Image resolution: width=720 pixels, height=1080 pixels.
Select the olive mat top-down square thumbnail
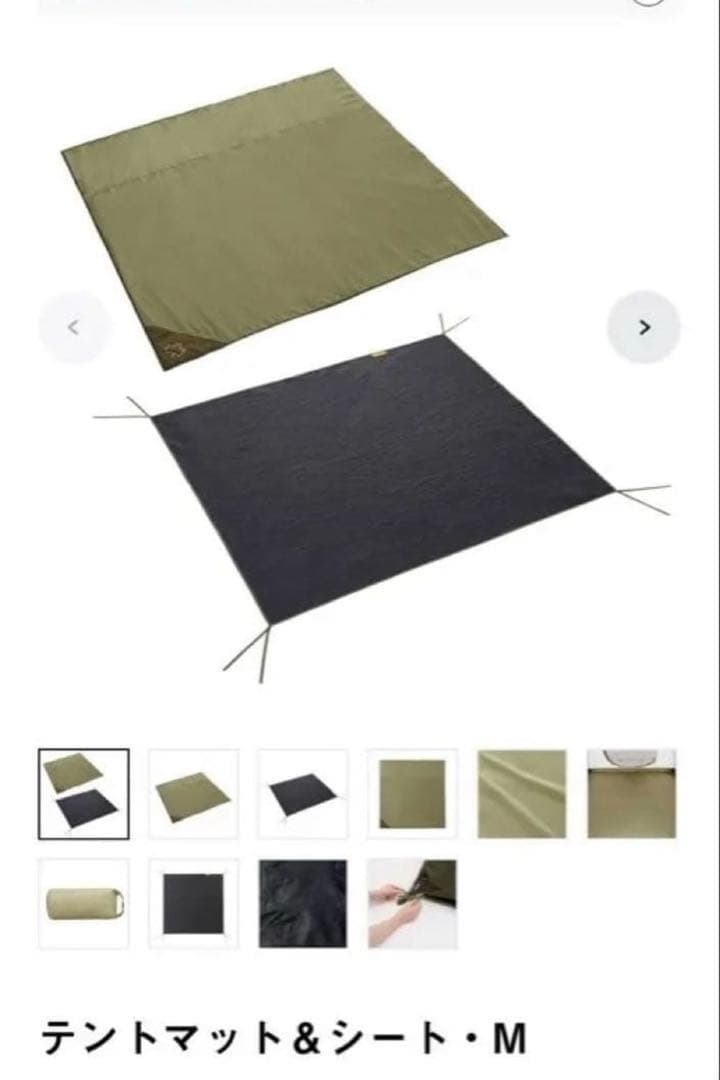pos(412,794)
